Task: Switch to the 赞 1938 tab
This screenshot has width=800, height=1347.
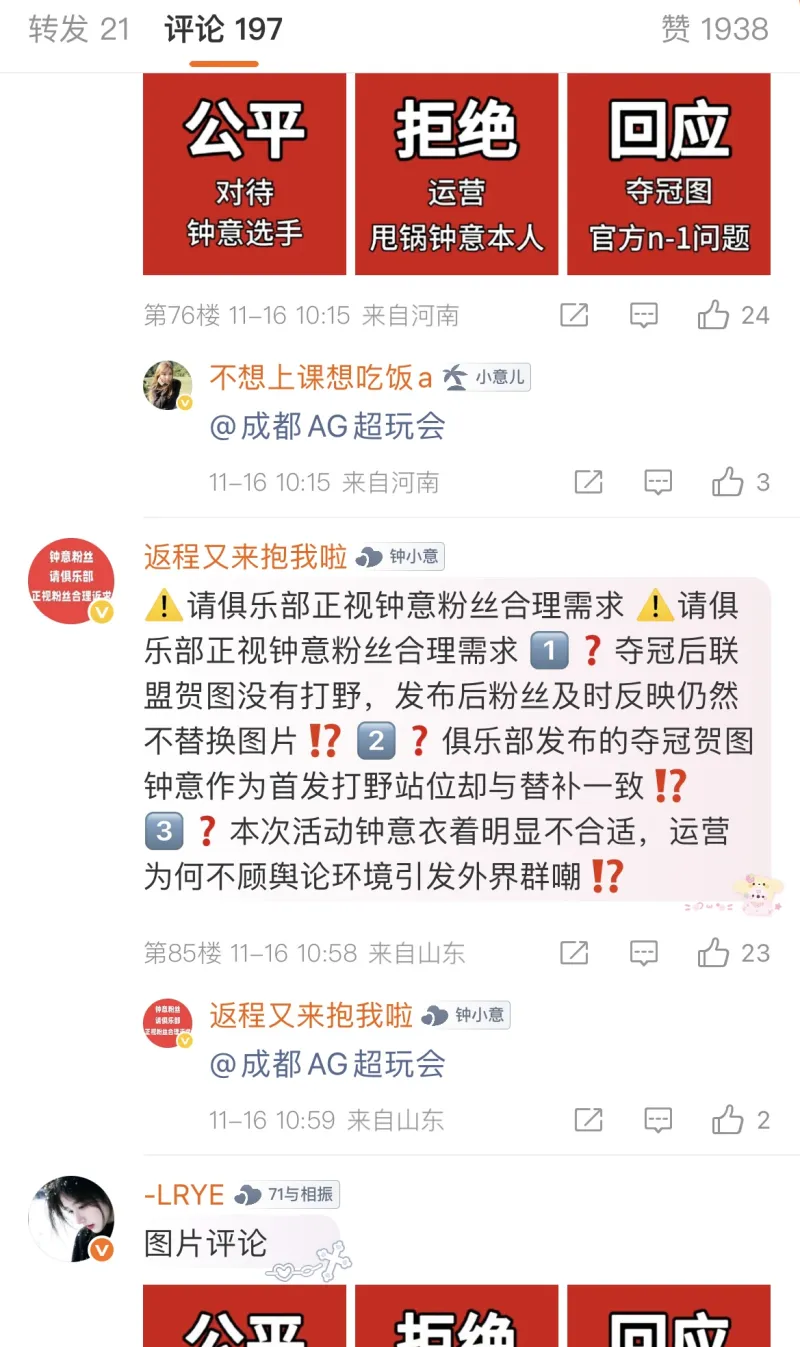Action: point(714,30)
